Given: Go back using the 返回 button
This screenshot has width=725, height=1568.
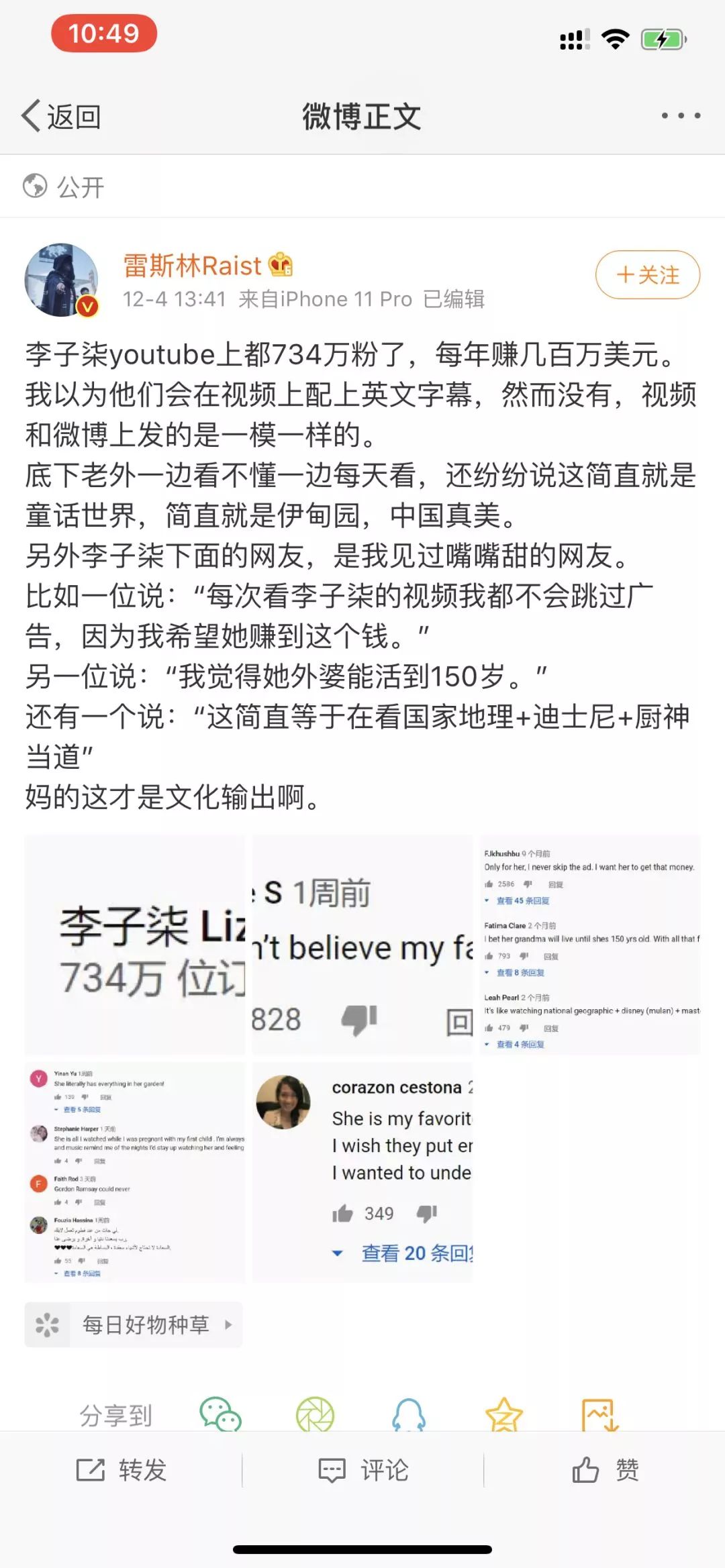Looking at the screenshot, I should (x=61, y=117).
